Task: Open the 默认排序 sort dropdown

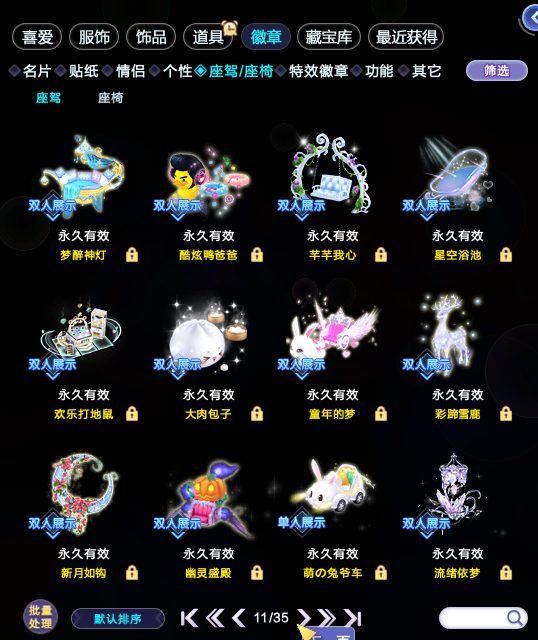Action: (118, 619)
